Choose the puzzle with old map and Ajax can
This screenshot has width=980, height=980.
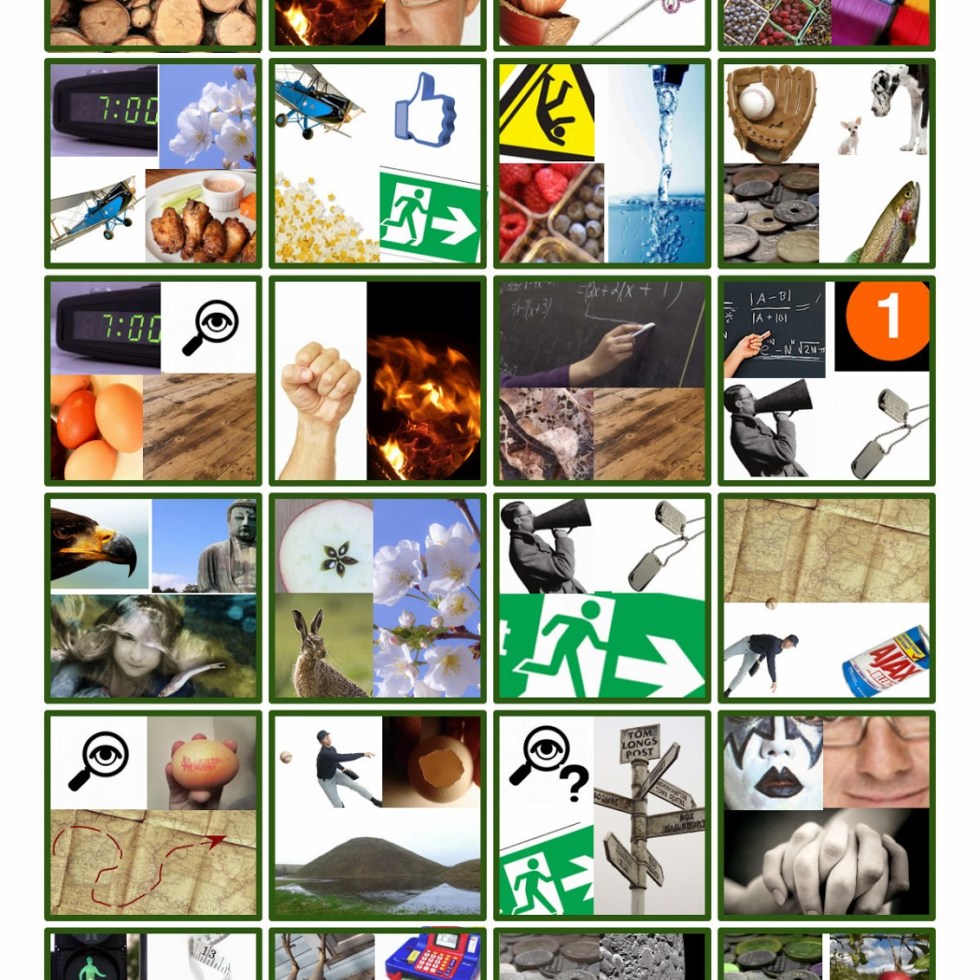(826, 598)
